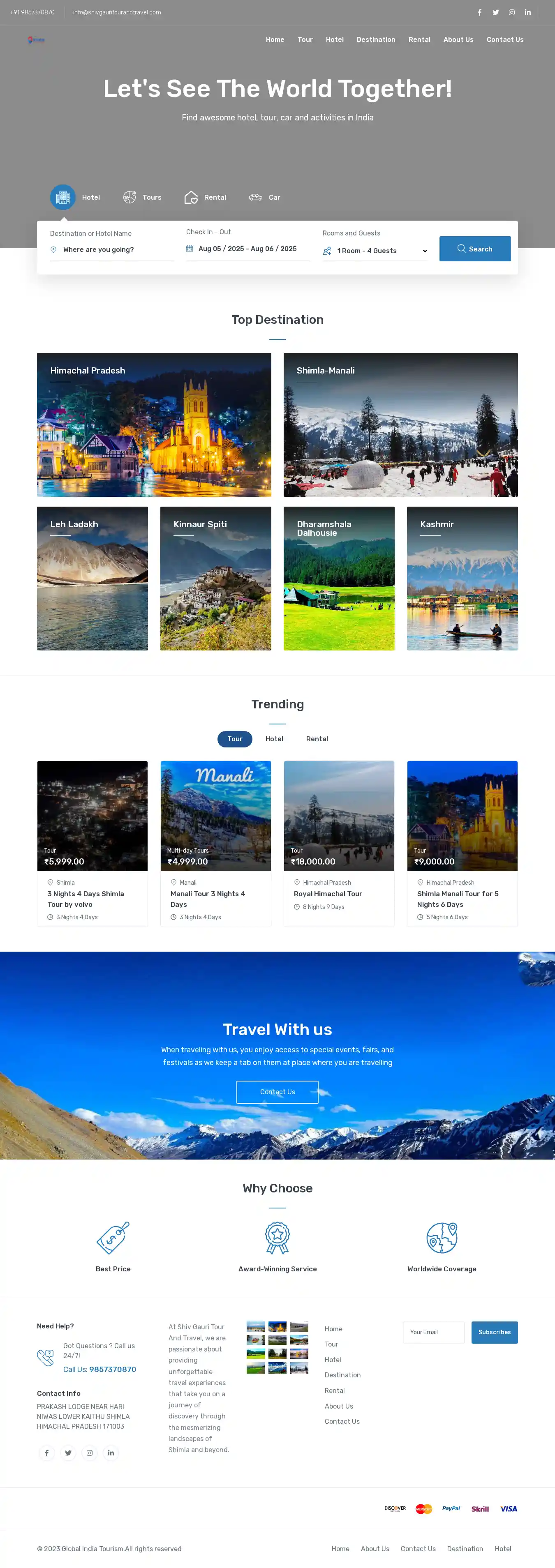Viewport: 555px width, 1568px height.
Task: Open the Leh Ladakh destination tile
Action: 92,578
